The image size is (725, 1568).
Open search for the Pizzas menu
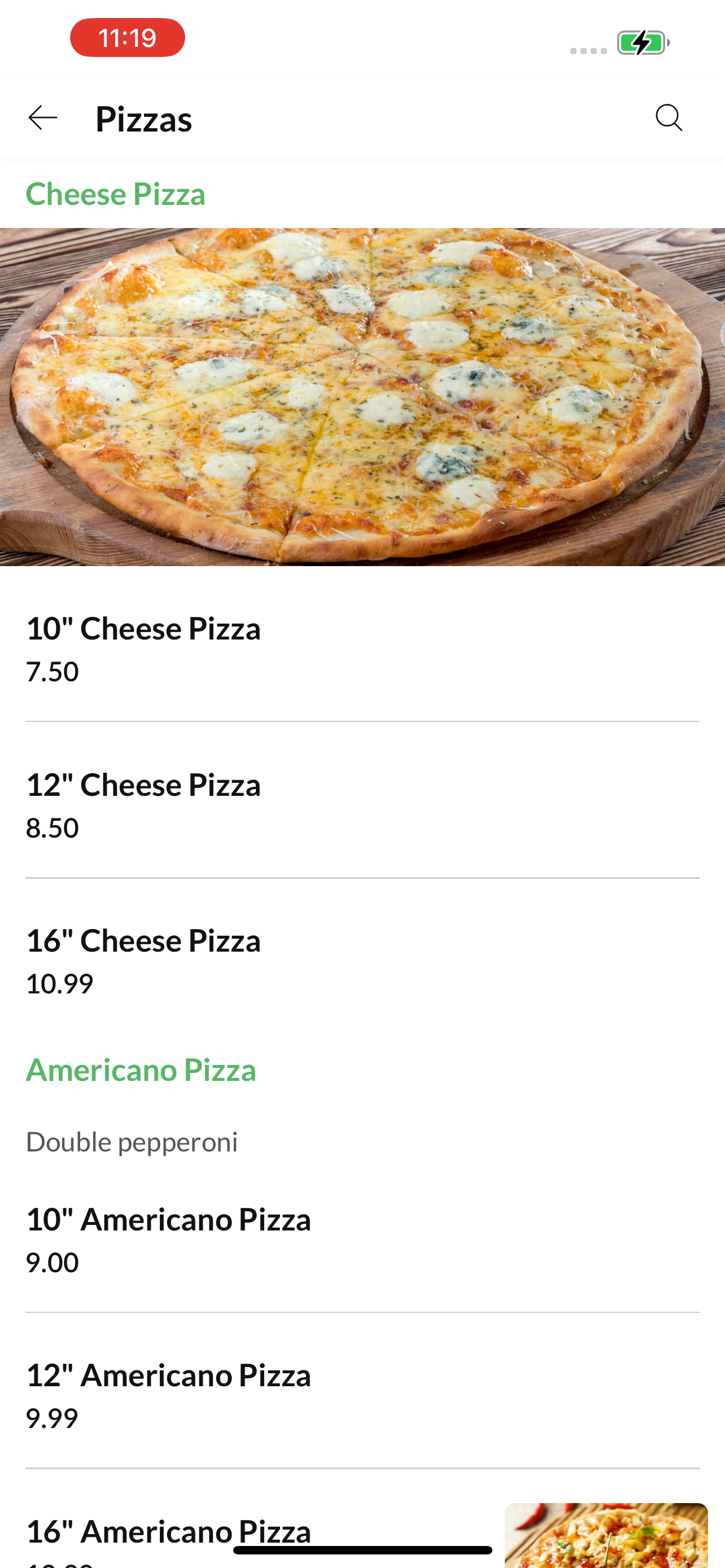click(x=669, y=117)
